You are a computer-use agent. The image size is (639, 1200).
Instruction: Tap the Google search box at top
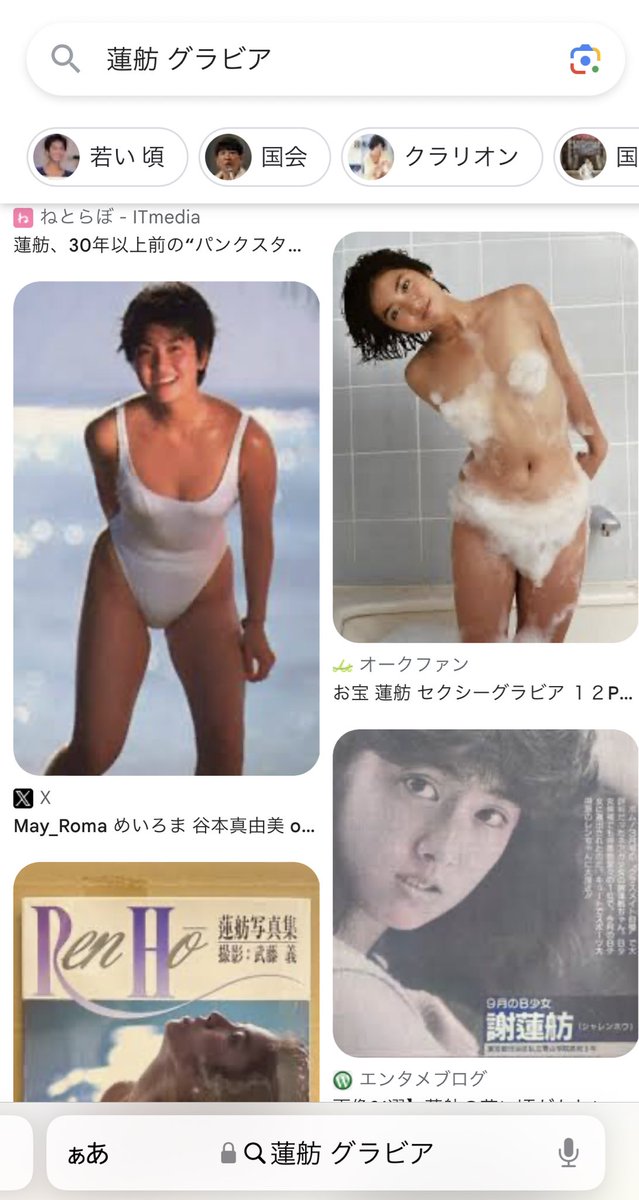[300, 59]
